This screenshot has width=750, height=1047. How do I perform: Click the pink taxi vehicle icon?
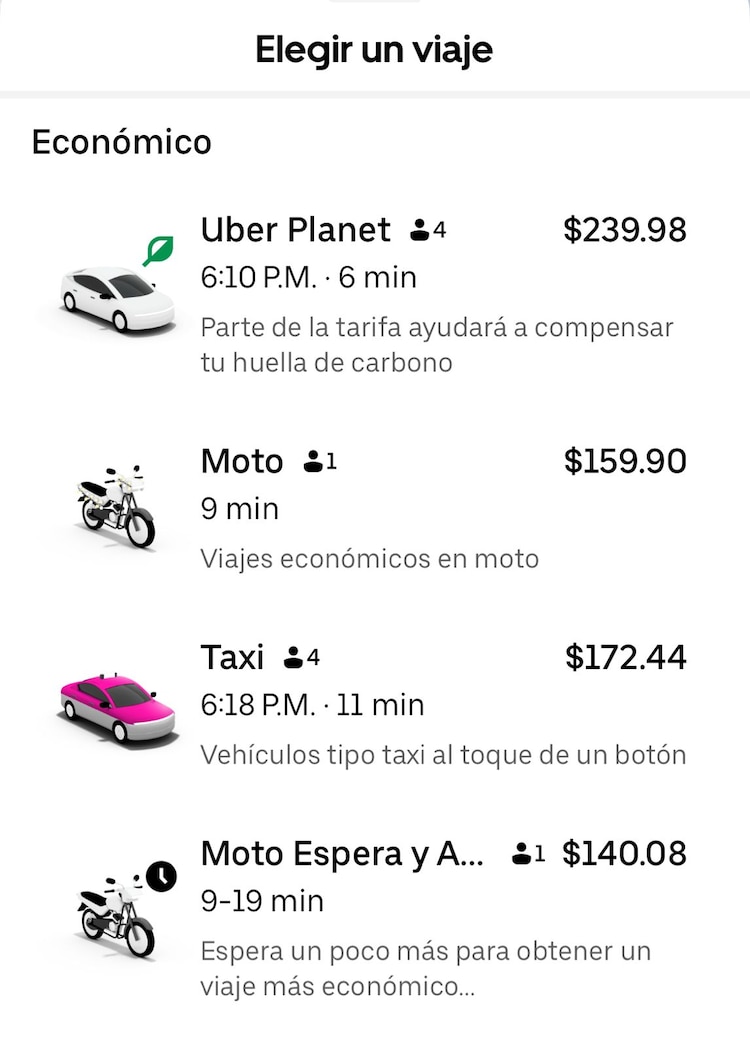[115, 702]
